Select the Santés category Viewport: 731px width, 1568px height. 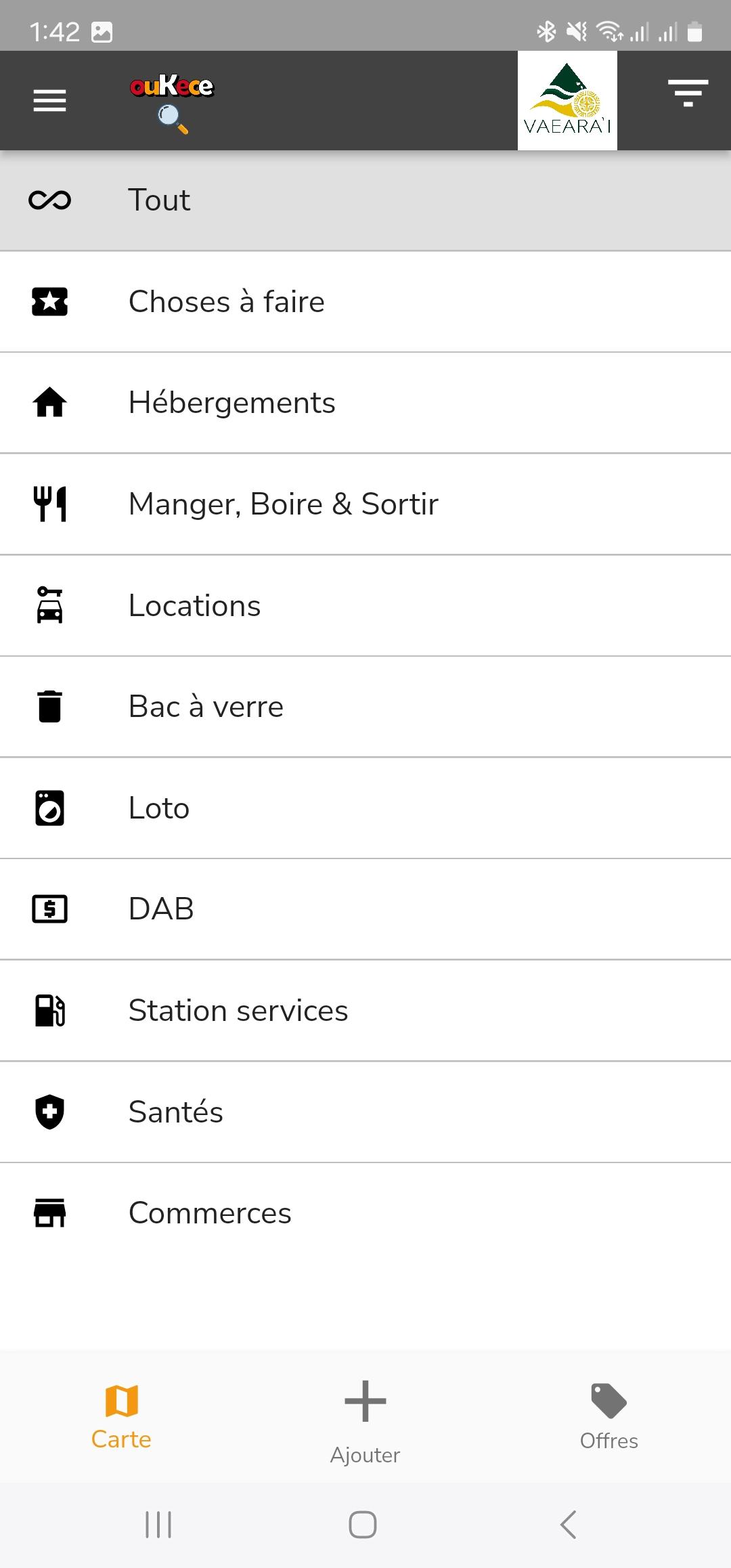(365, 1112)
